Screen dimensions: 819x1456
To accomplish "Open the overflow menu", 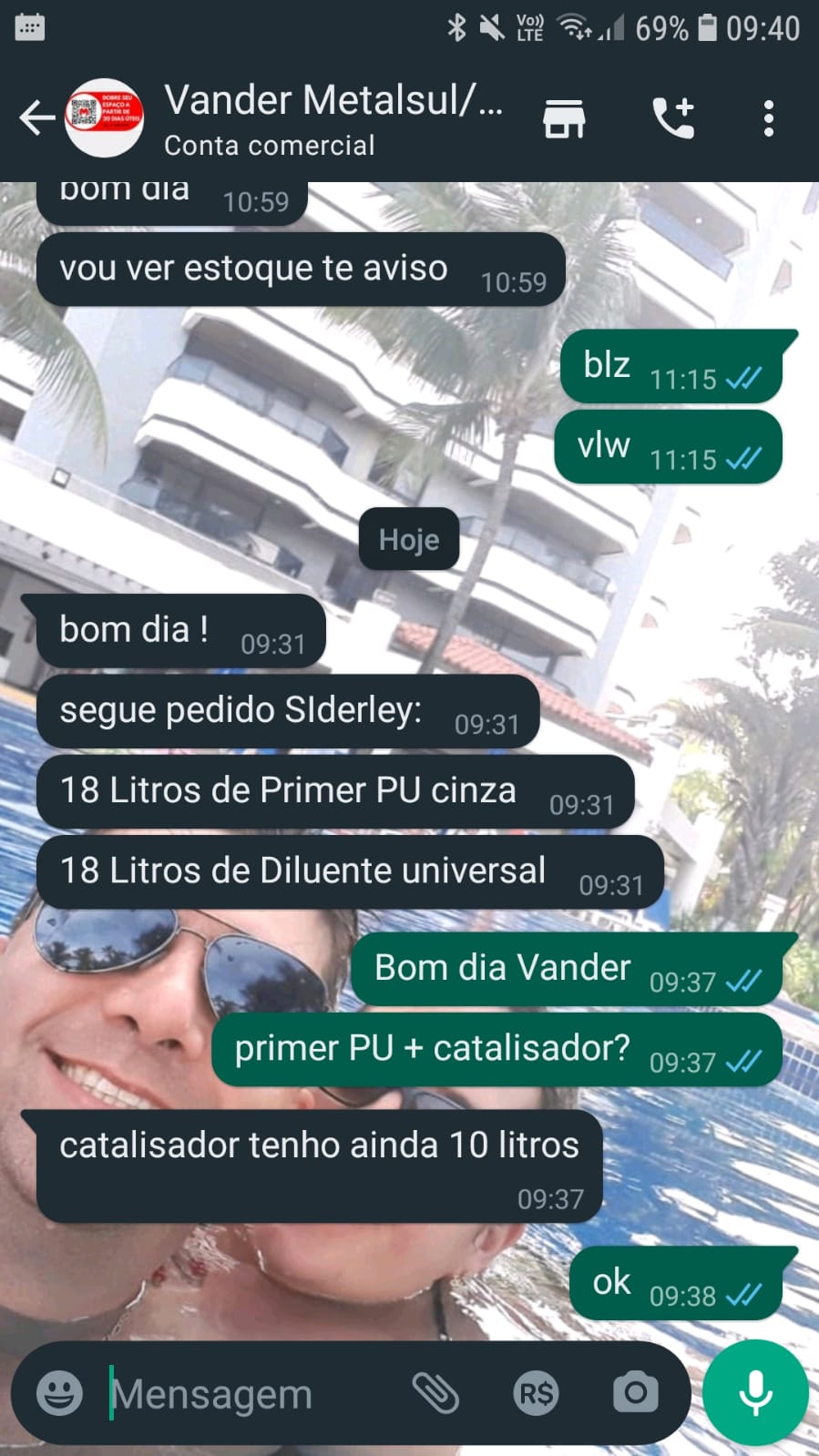I will click(769, 118).
